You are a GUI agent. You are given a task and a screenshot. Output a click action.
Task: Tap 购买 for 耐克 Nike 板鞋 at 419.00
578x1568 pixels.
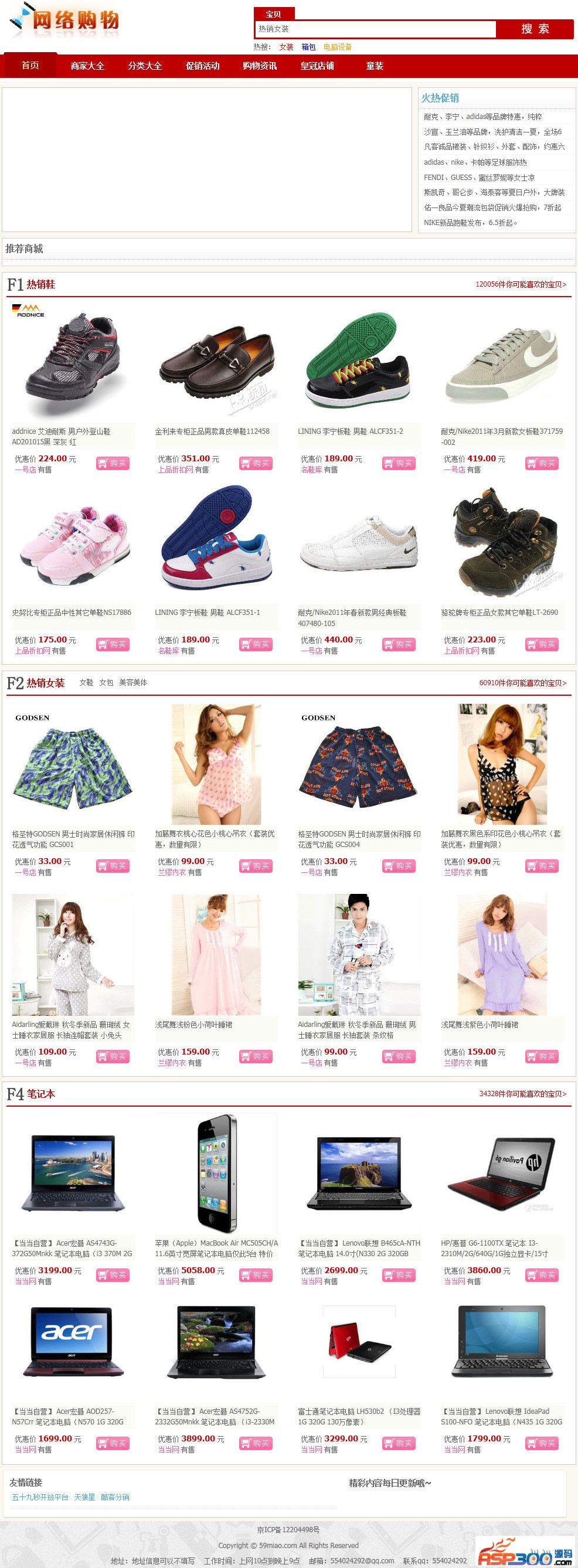tap(542, 463)
